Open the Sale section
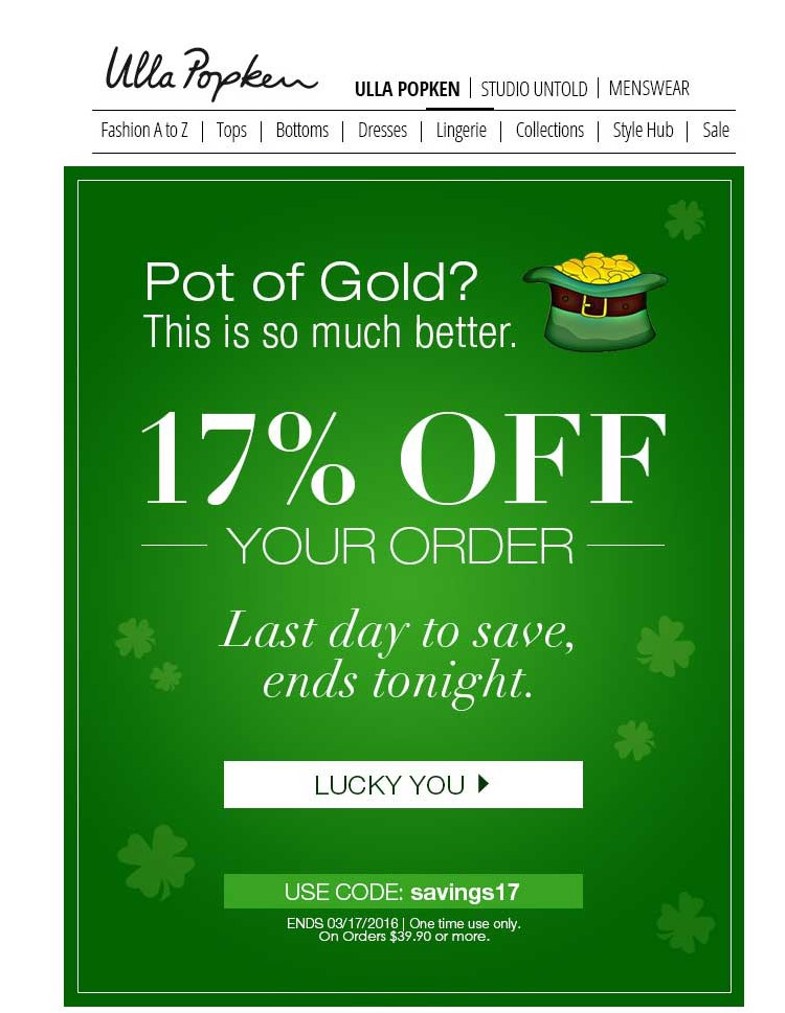This screenshot has width=785, height=1013. (716, 130)
